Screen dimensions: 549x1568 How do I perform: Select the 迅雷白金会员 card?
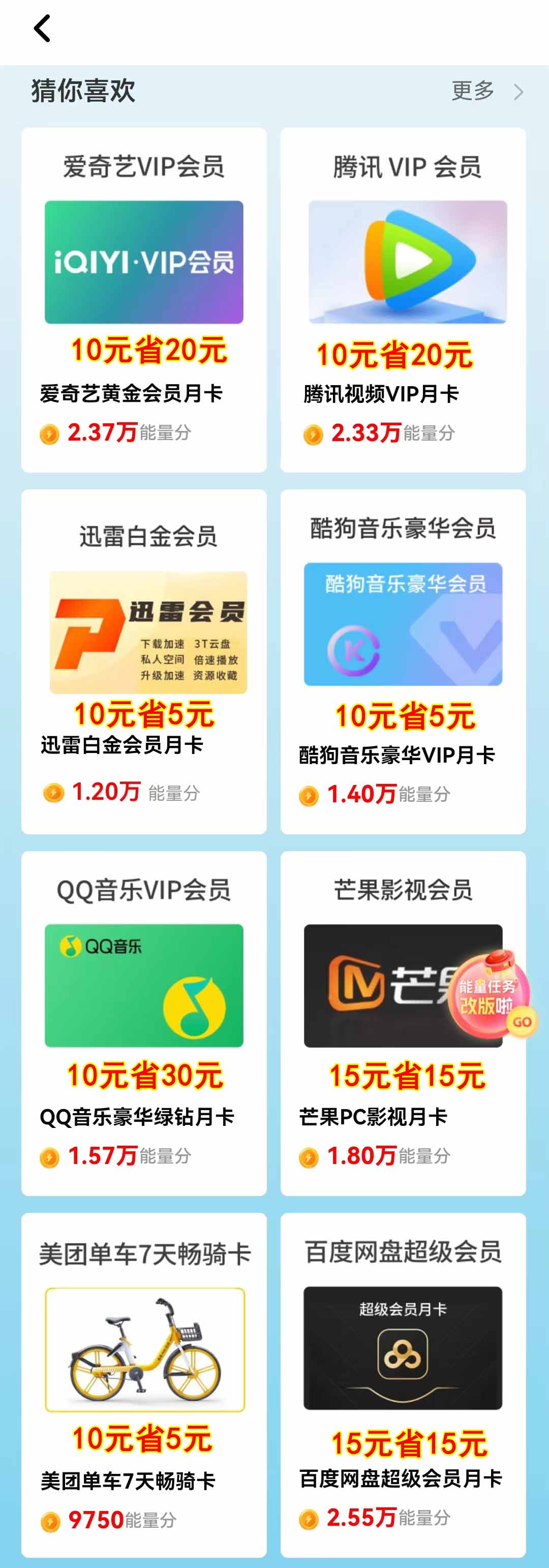tap(144, 661)
